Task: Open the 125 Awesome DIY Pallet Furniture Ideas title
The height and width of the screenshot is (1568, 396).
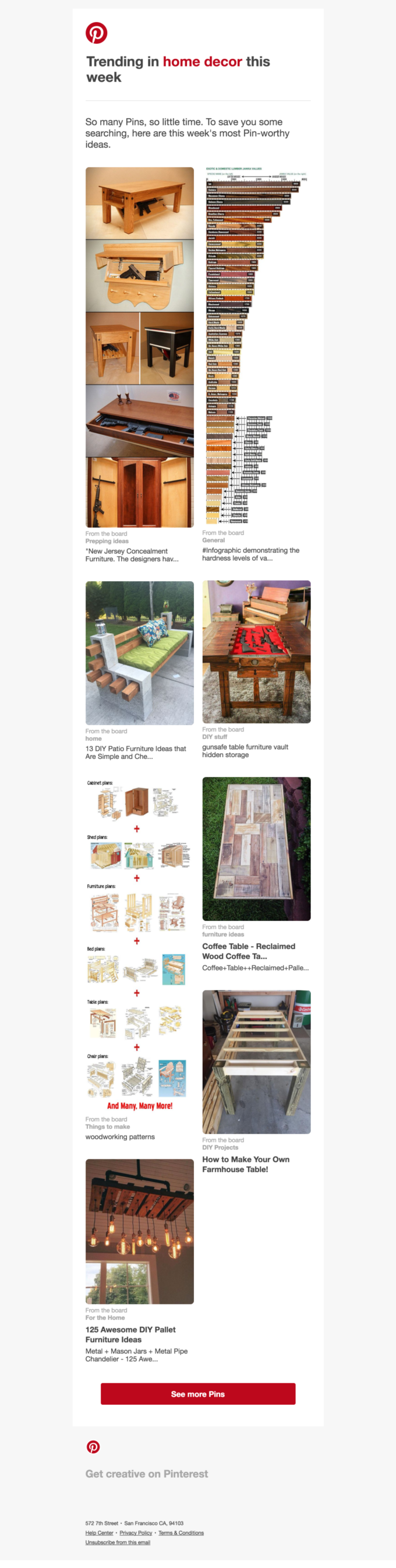Action: (x=130, y=1334)
